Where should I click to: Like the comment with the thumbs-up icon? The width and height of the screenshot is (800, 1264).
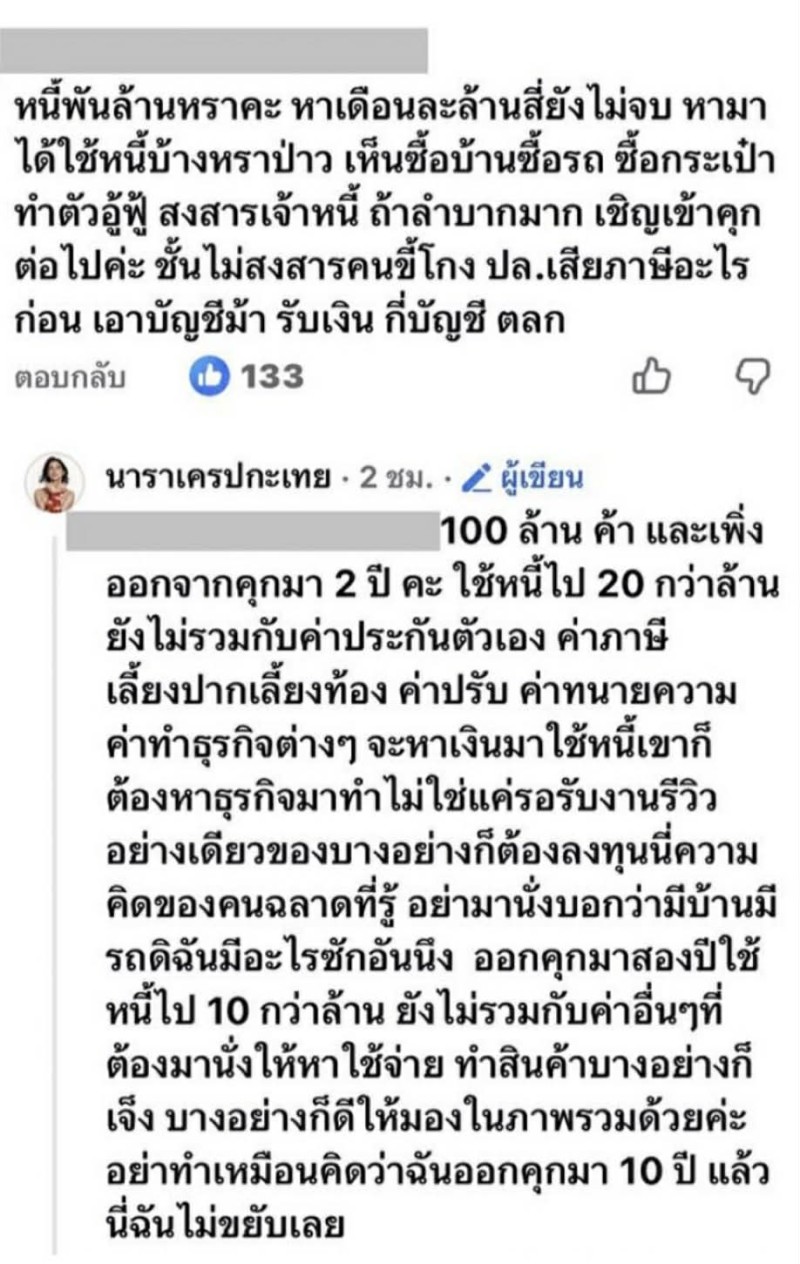651,377
